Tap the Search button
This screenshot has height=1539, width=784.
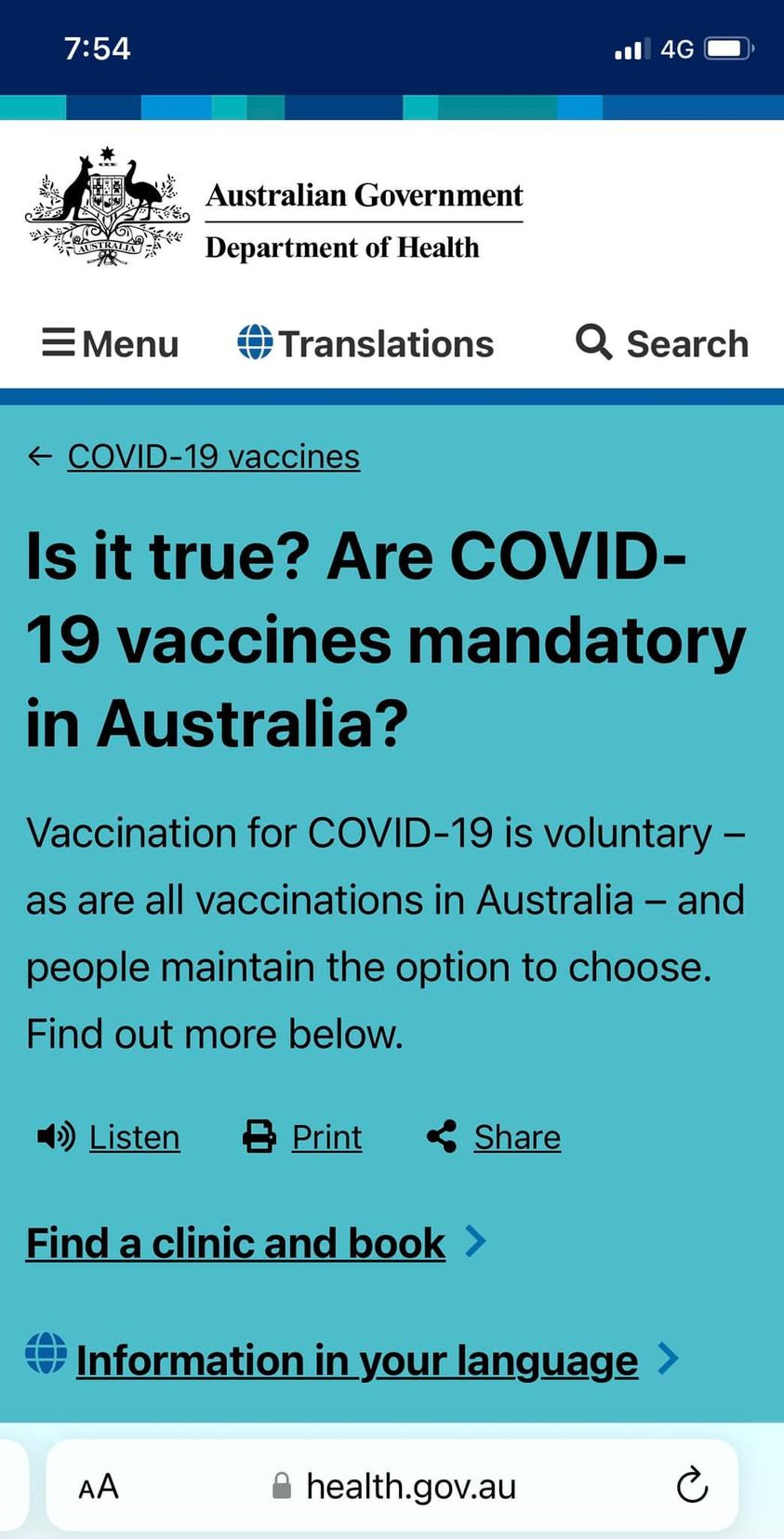point(661,343)
